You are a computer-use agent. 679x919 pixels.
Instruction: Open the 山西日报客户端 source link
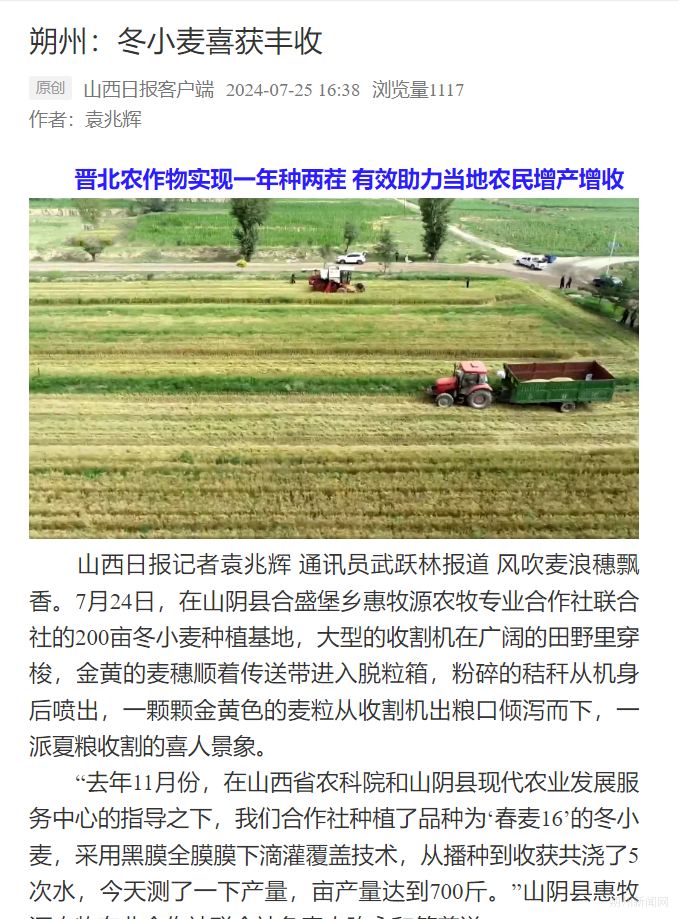tap(148, 90)
